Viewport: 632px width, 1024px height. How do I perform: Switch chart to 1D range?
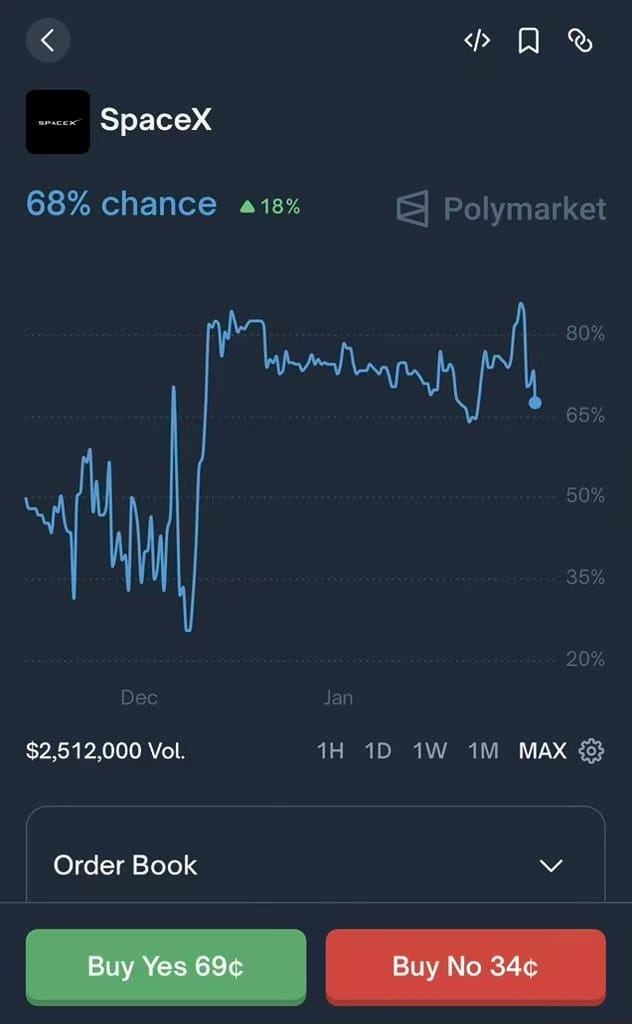(x=378, y=751)
